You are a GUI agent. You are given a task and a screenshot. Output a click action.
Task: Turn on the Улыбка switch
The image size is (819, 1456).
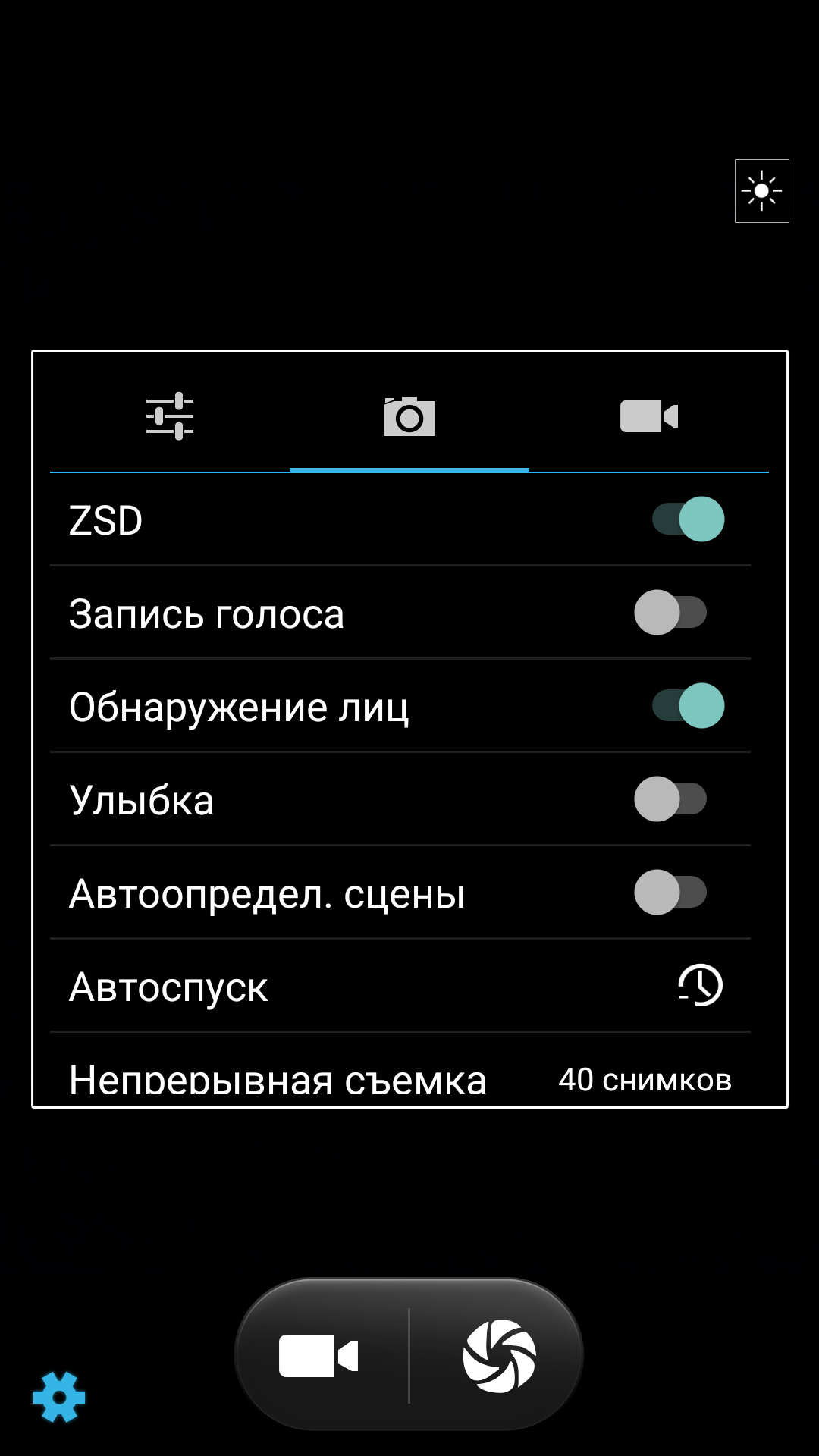[670, 799]
